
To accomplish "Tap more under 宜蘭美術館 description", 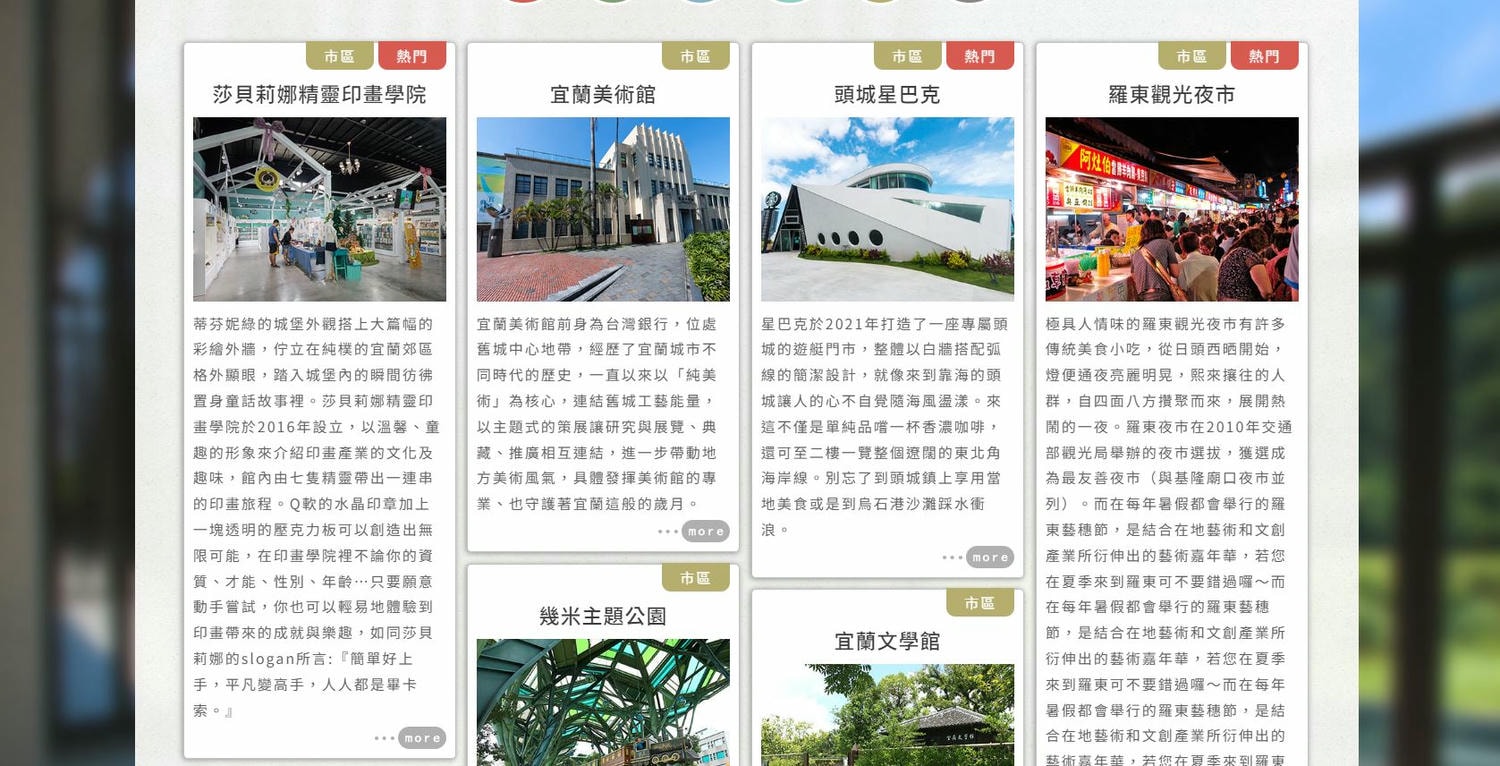I will pyautogui.click(x=705, y=531).
